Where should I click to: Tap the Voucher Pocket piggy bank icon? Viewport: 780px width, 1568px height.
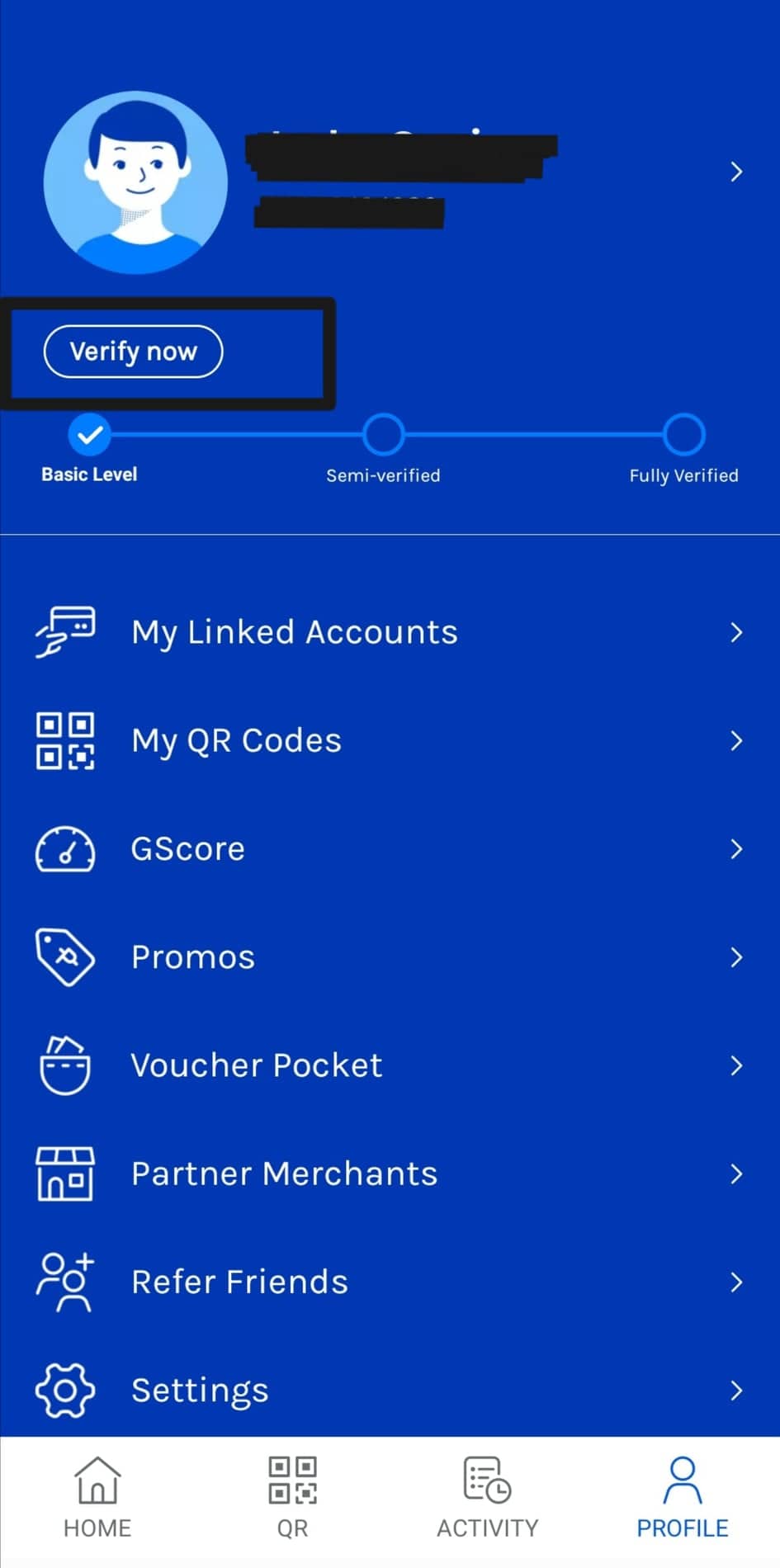click(x=65, y=1065)
